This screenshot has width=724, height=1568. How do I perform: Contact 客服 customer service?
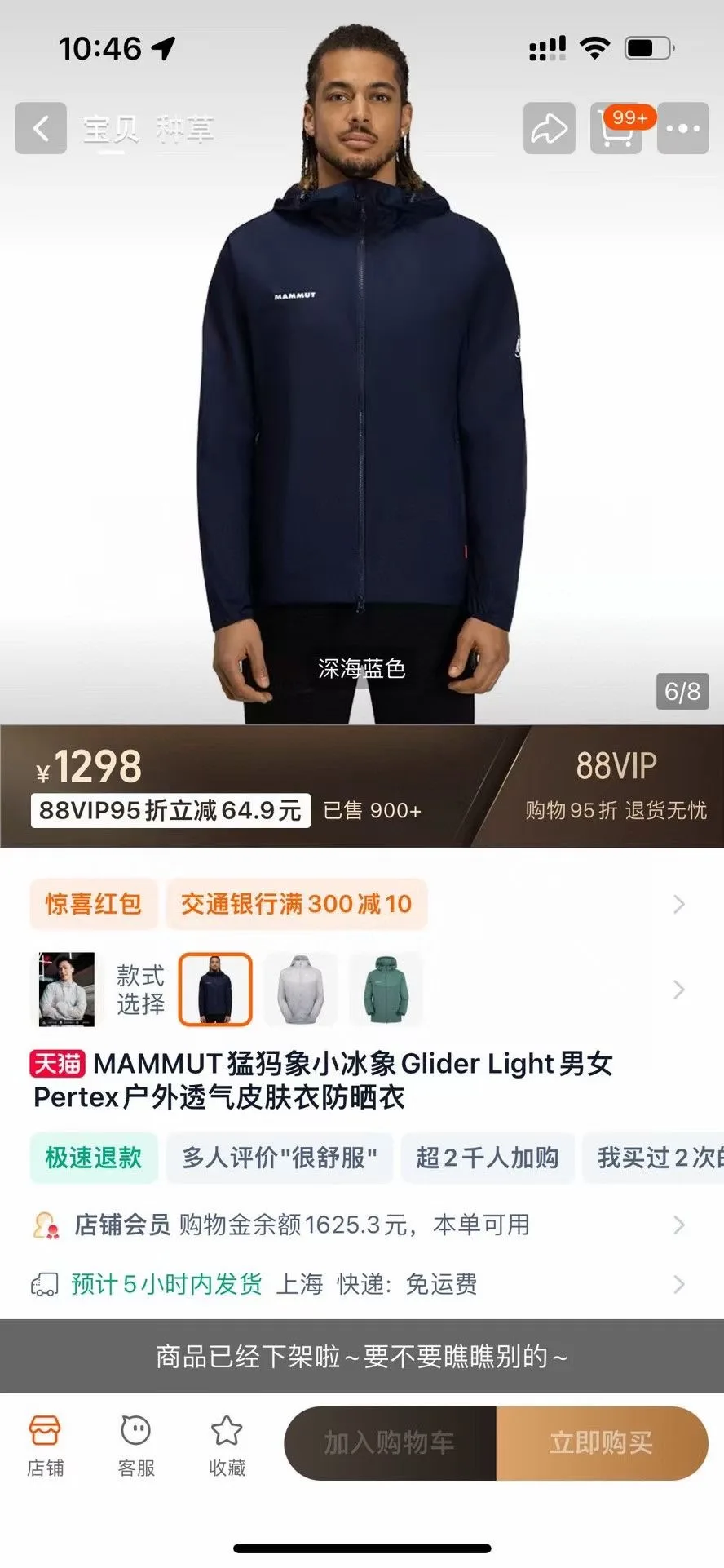click(136, 1445)
